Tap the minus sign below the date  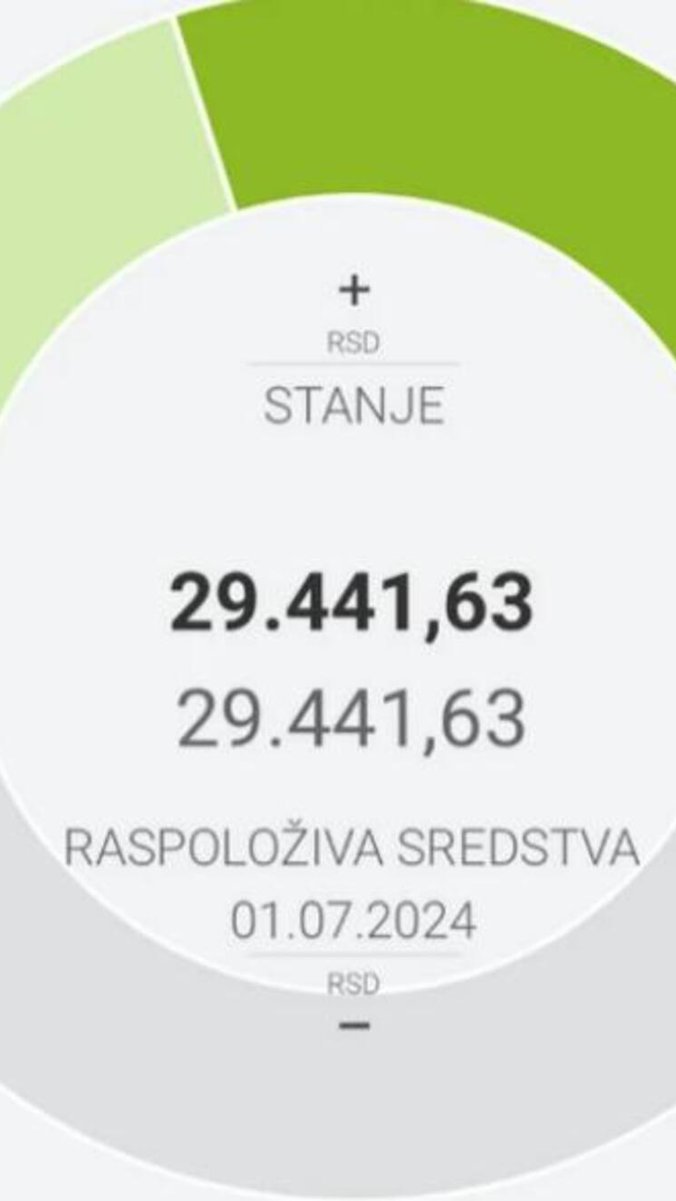[x=353, y=1026]
